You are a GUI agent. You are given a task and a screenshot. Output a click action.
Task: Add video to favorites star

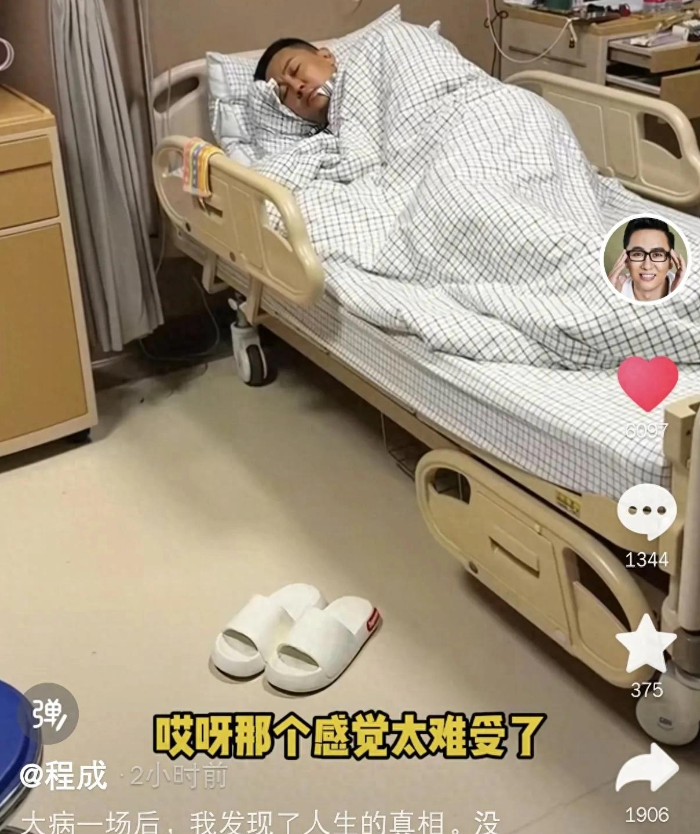[645, 645]
